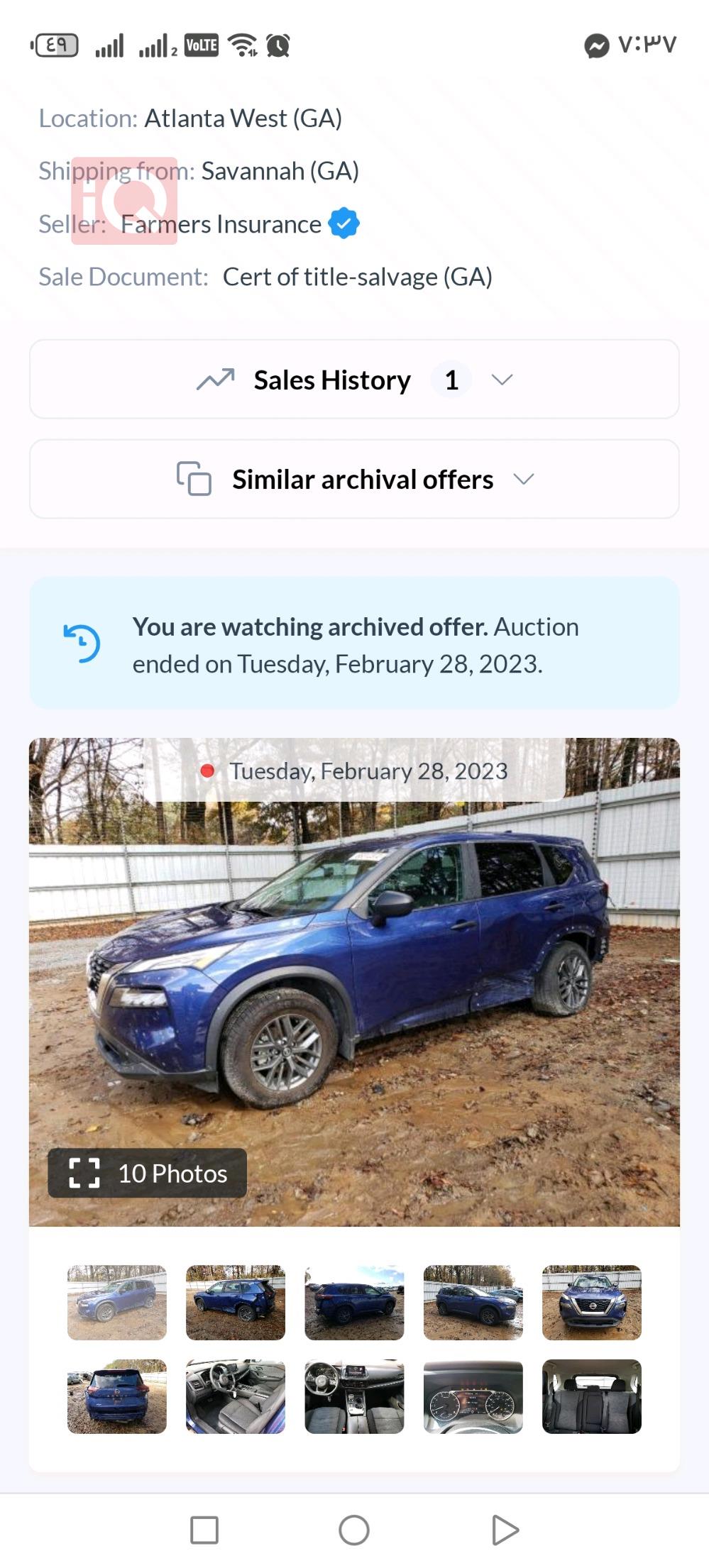Viewport: 709px width, 1568px height.
Task: Select the front grille view thumbnail
Action: (x=591, y=1302)
